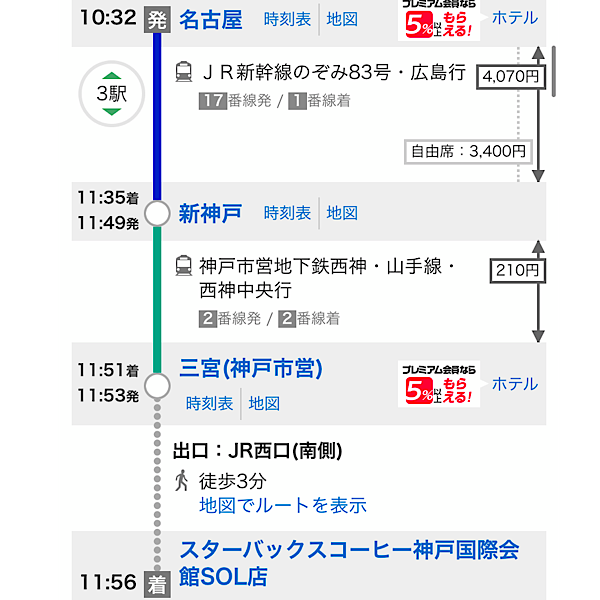Open 地図 for 新神戸
The width and height of the screenshot is (600, 600).
pyautogui.click(x=342, y=213)
